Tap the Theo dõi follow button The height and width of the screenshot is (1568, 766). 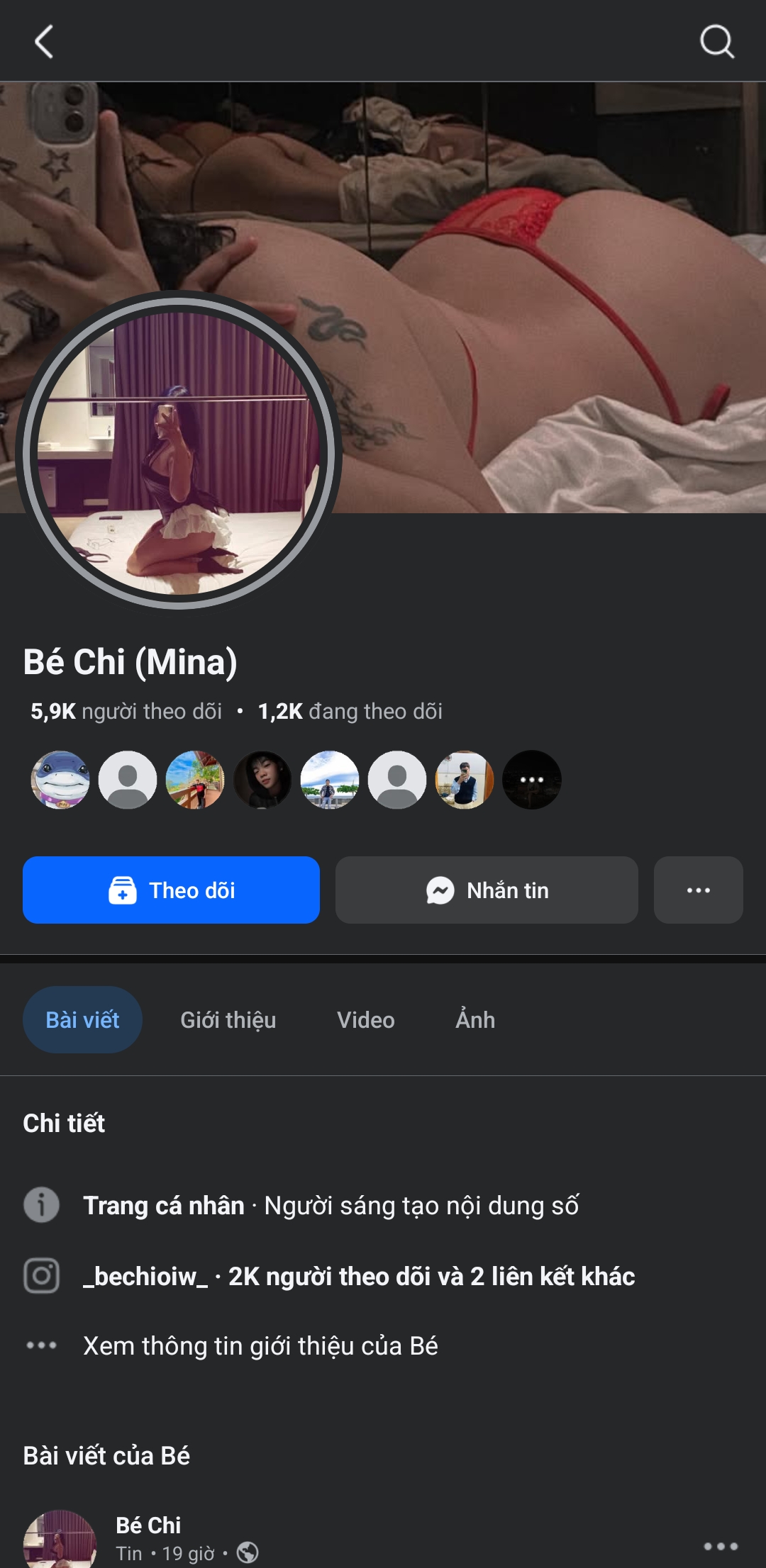pos(171,890)
